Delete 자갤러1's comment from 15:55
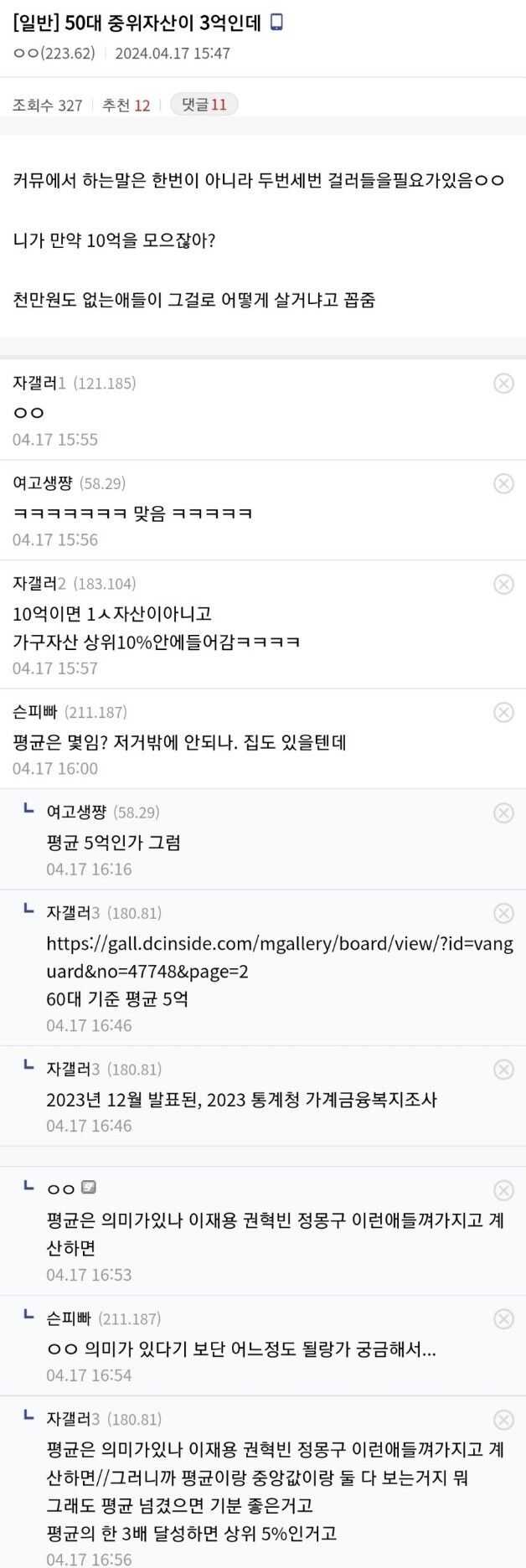Image resolution: width=526 pixels, height=1568 pixels. point(503,384)
